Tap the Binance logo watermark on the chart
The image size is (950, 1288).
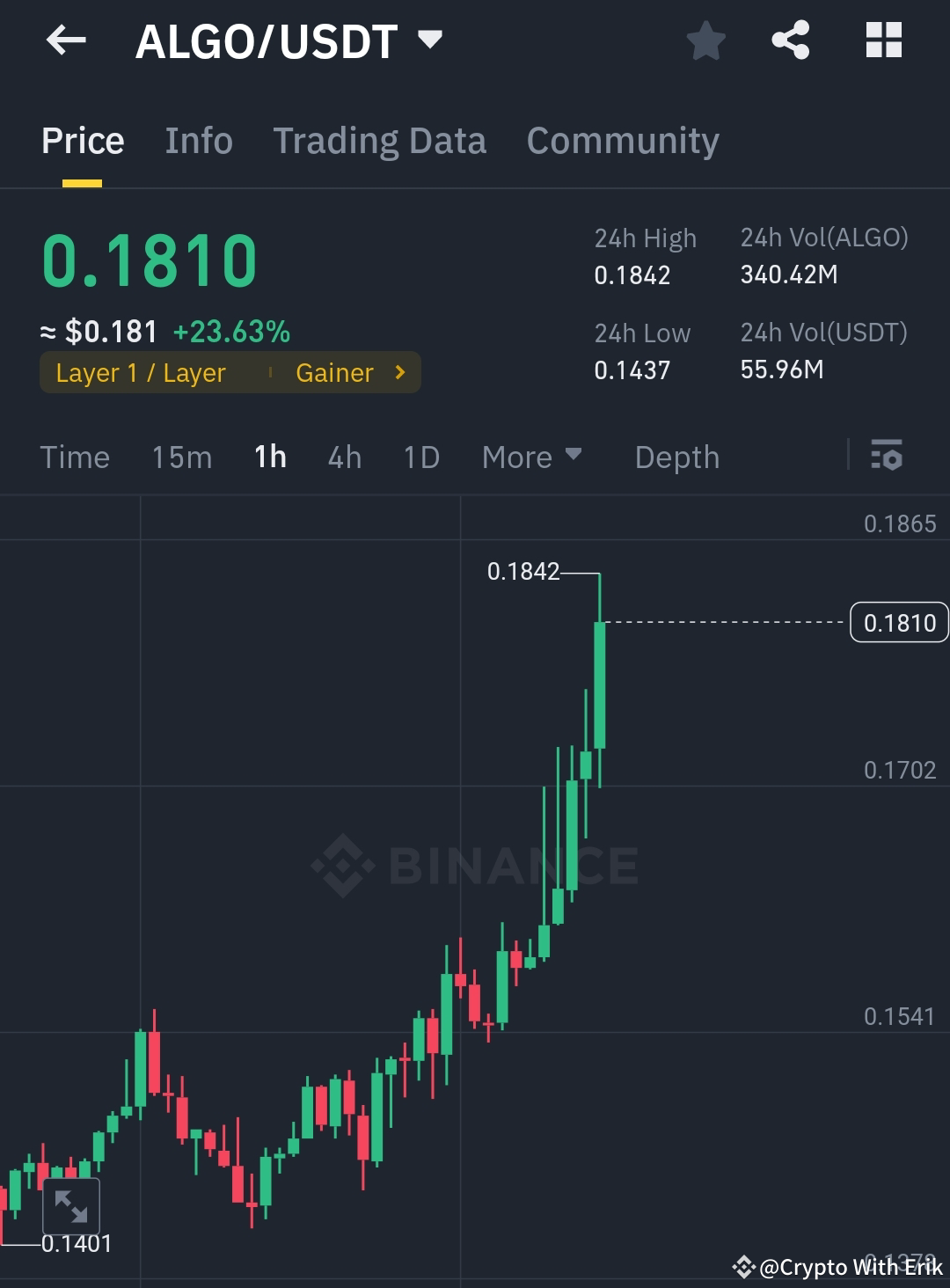click(x=475, y=865)
